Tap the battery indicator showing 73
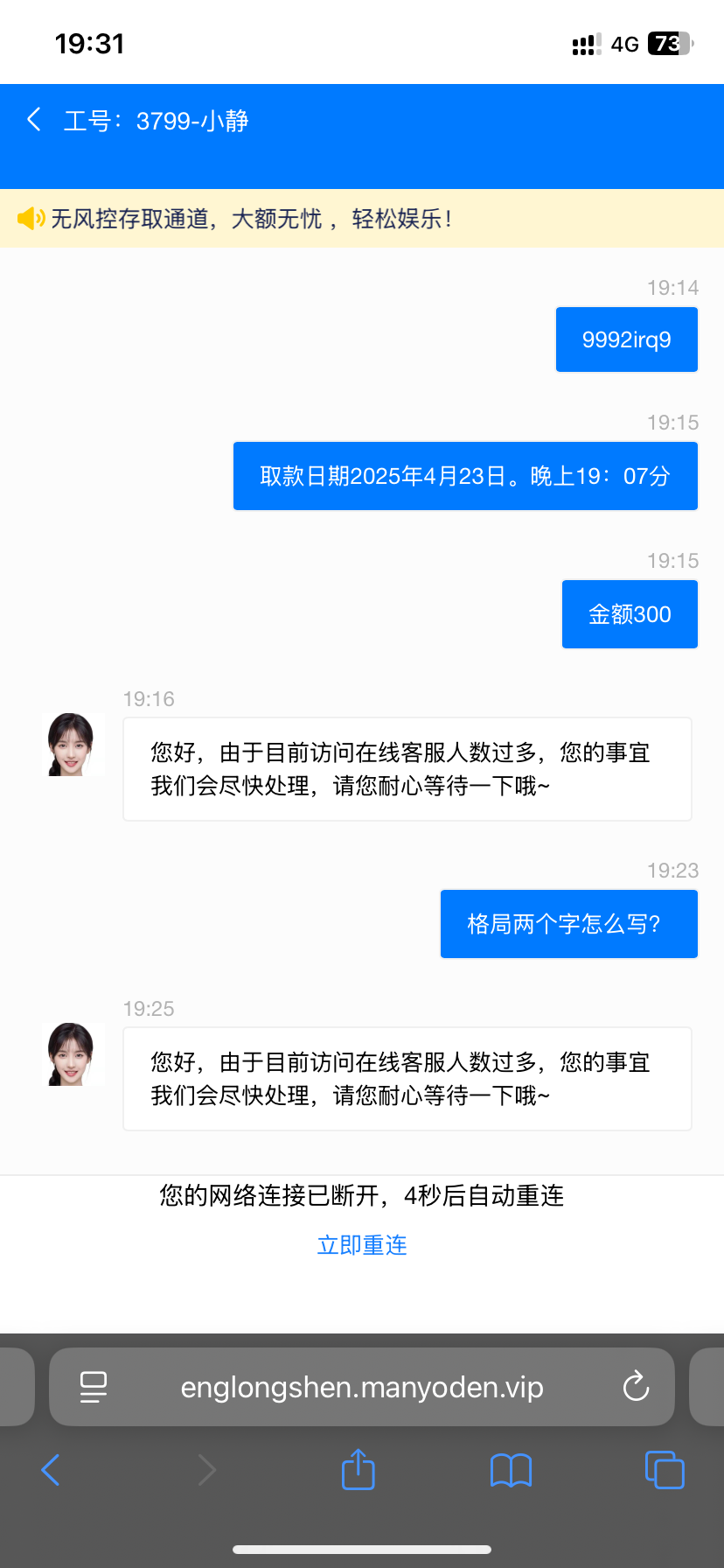724x1568 pixels. coord(668,43)
